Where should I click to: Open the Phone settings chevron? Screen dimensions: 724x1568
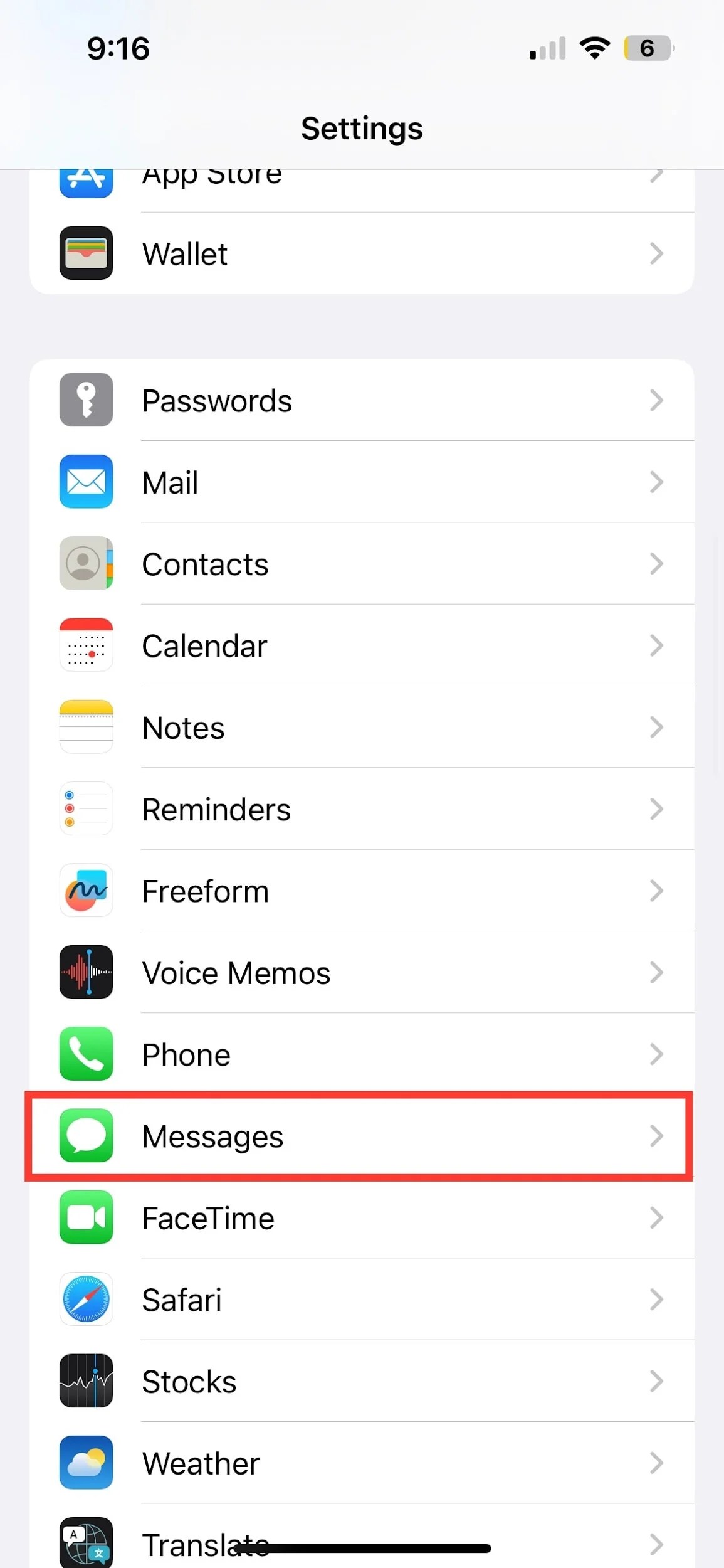click(x=657, y=1054)
